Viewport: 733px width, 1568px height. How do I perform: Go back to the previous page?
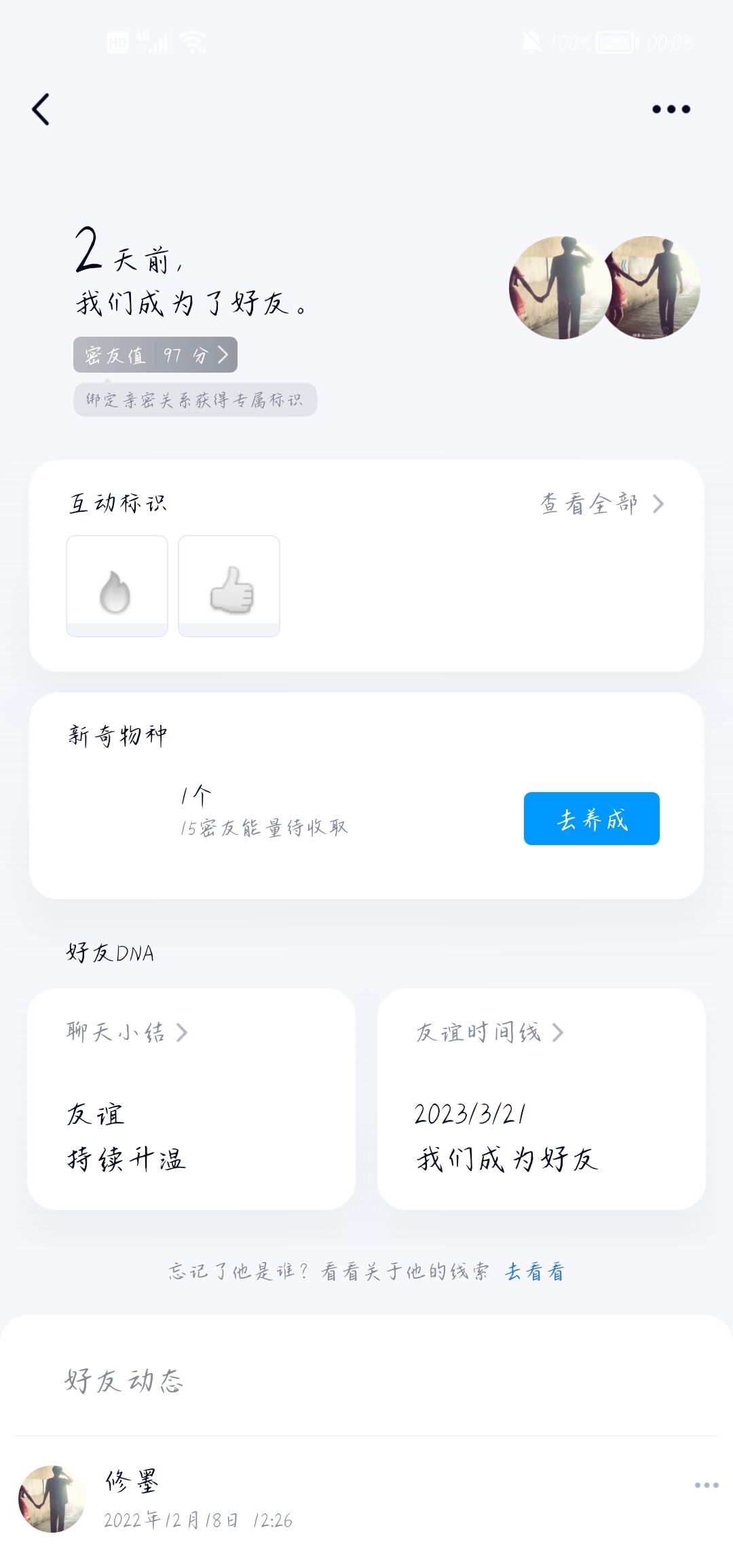[41, 109]
